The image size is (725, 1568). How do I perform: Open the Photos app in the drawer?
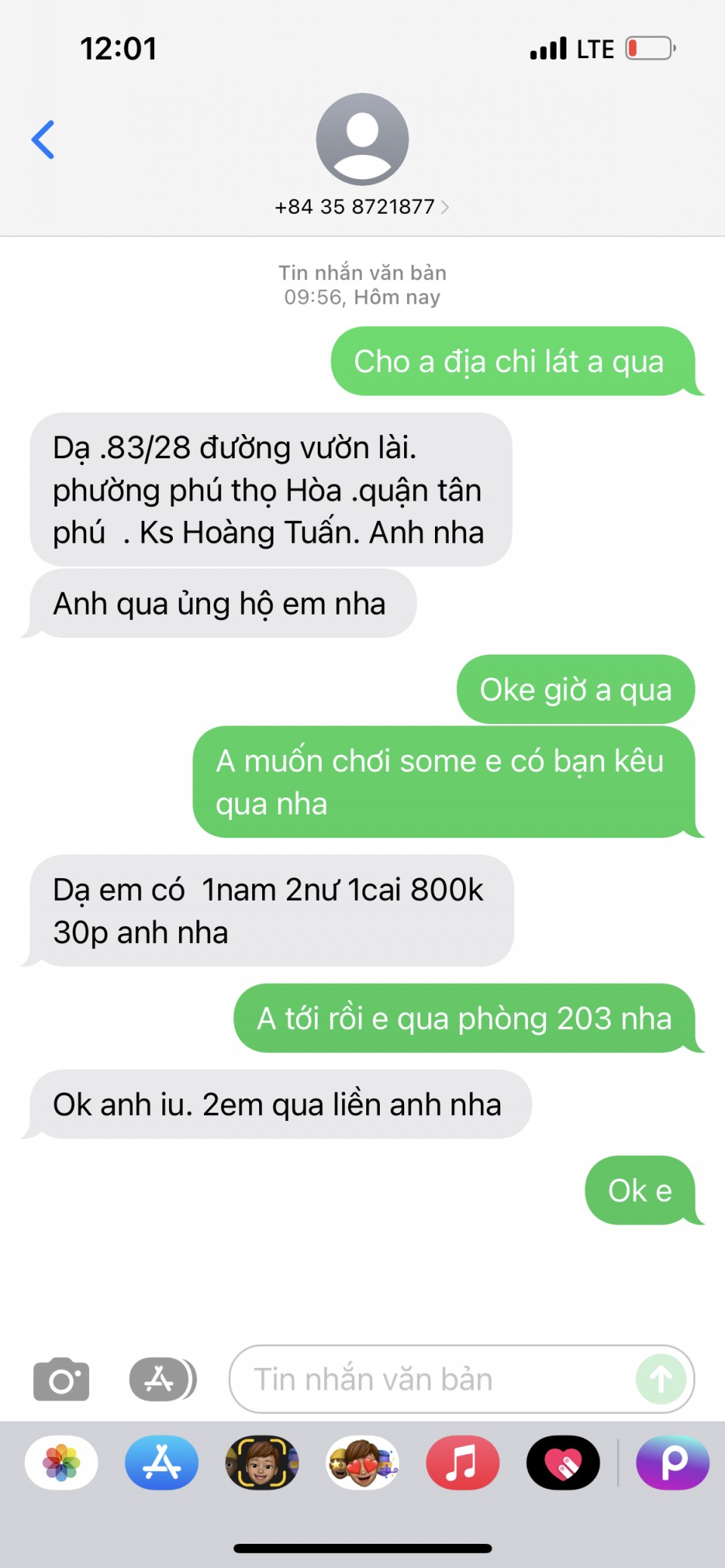[x=61, y=1462]
